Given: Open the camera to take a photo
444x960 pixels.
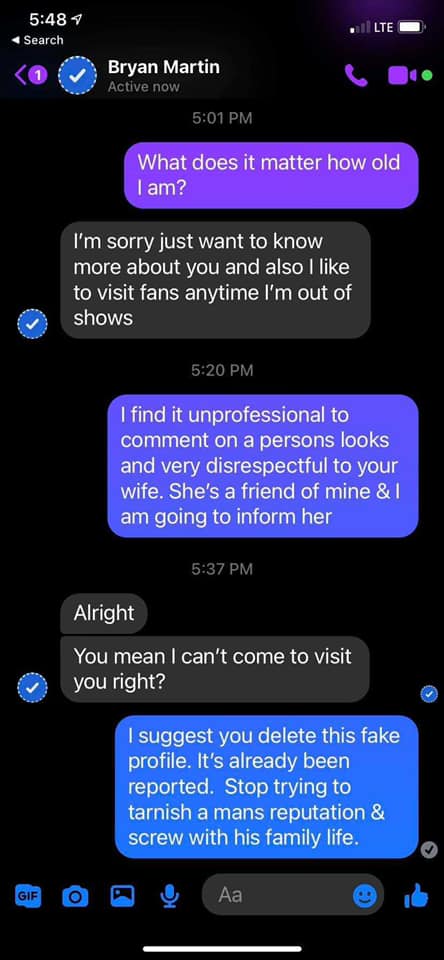Looking at the screenshot, I should click(75, 896).
